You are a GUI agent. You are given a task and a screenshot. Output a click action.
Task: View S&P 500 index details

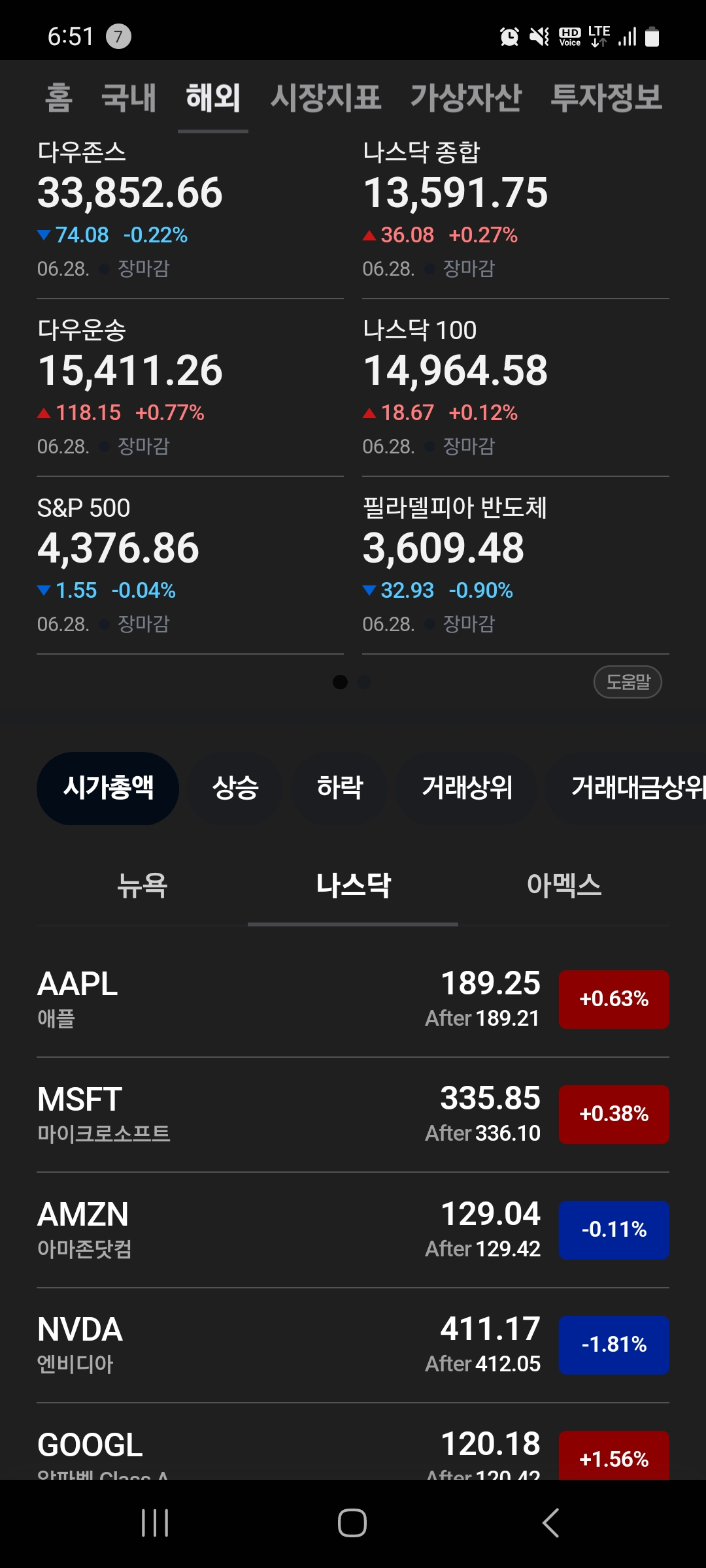[190, 564]
